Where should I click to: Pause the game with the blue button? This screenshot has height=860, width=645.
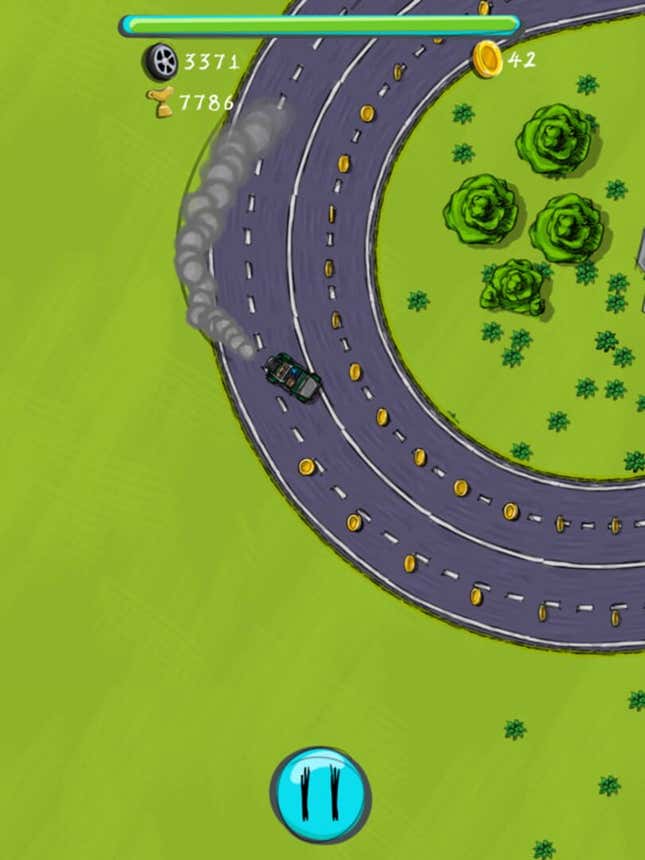[321, 793]
